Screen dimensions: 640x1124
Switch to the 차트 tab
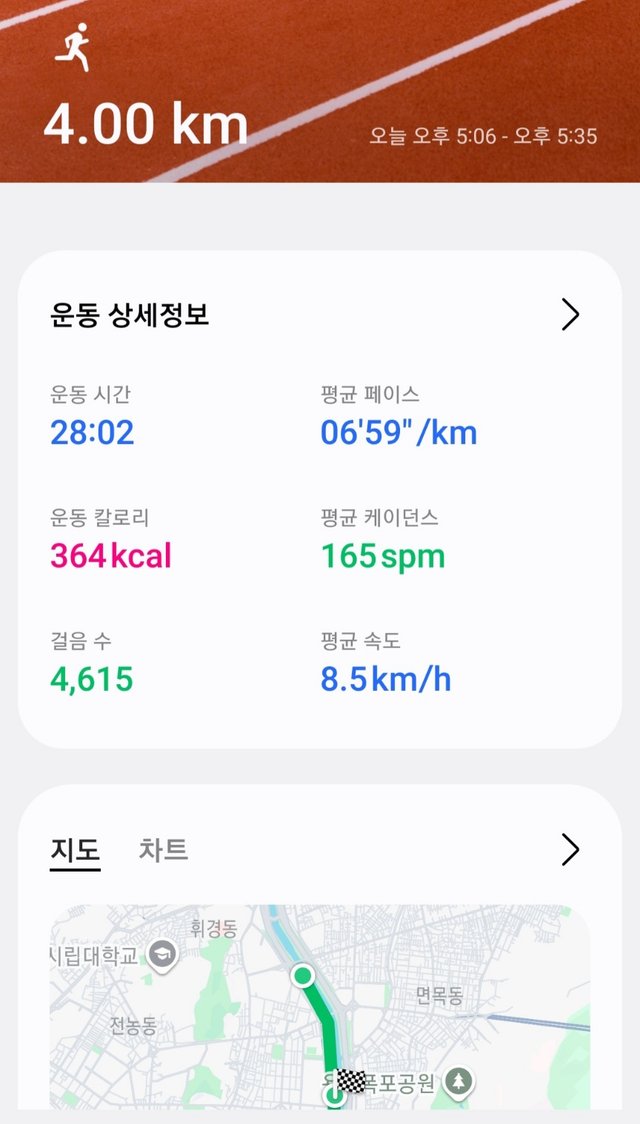pyautogui.click(x=163, y=850)
